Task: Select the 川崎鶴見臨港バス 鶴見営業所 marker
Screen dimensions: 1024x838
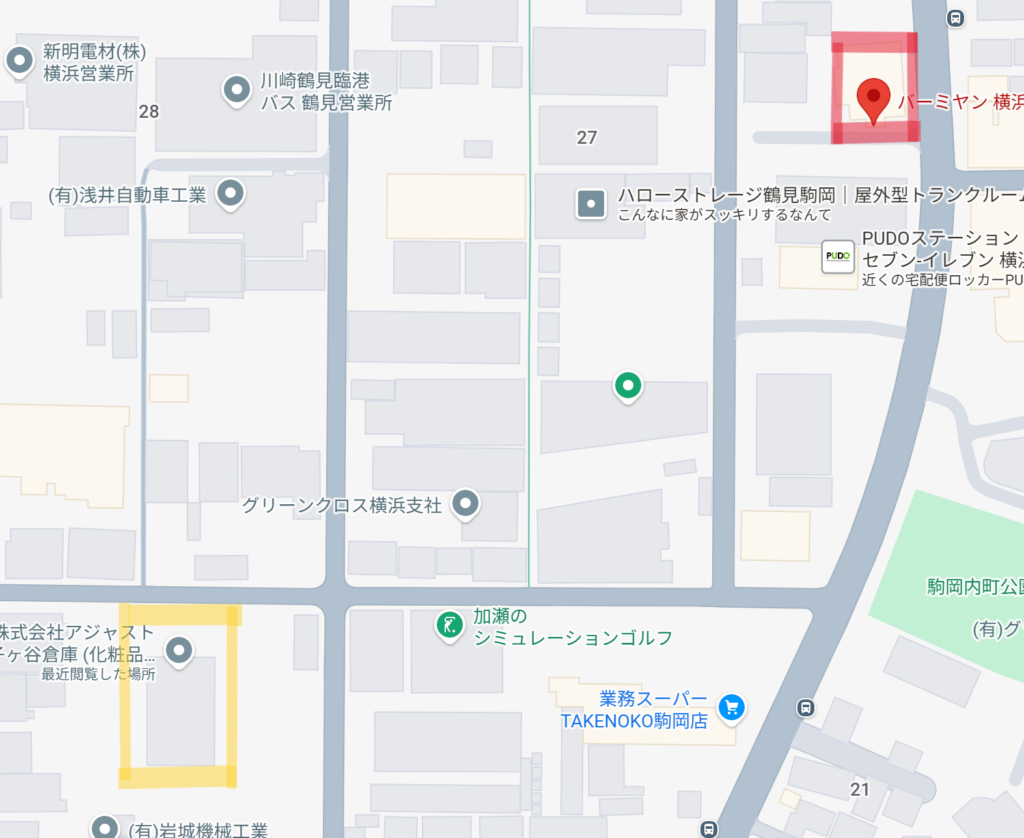Action: 236,91
